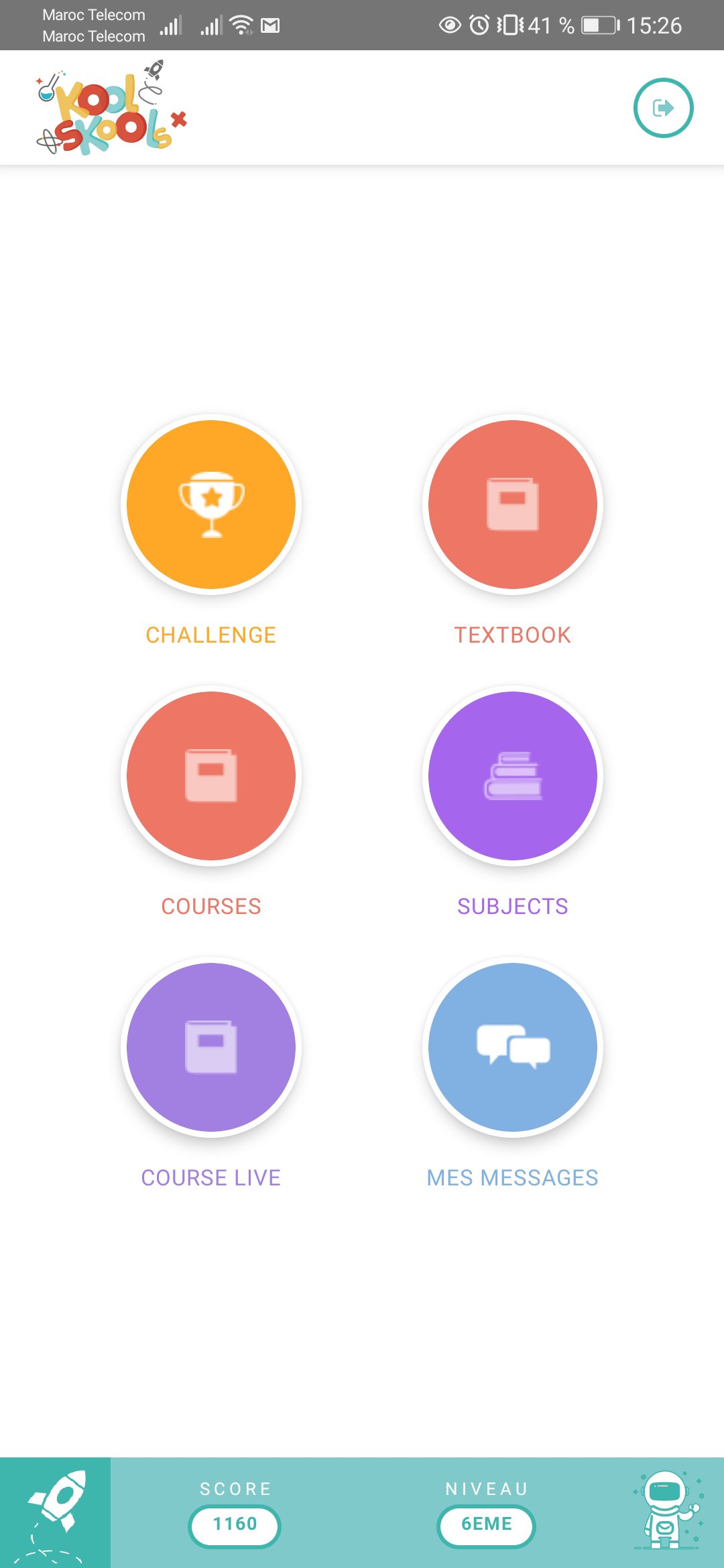Select the SUBJECTS text link
Viewport: 724px width, 1568px height.
(x=513, y=905)
